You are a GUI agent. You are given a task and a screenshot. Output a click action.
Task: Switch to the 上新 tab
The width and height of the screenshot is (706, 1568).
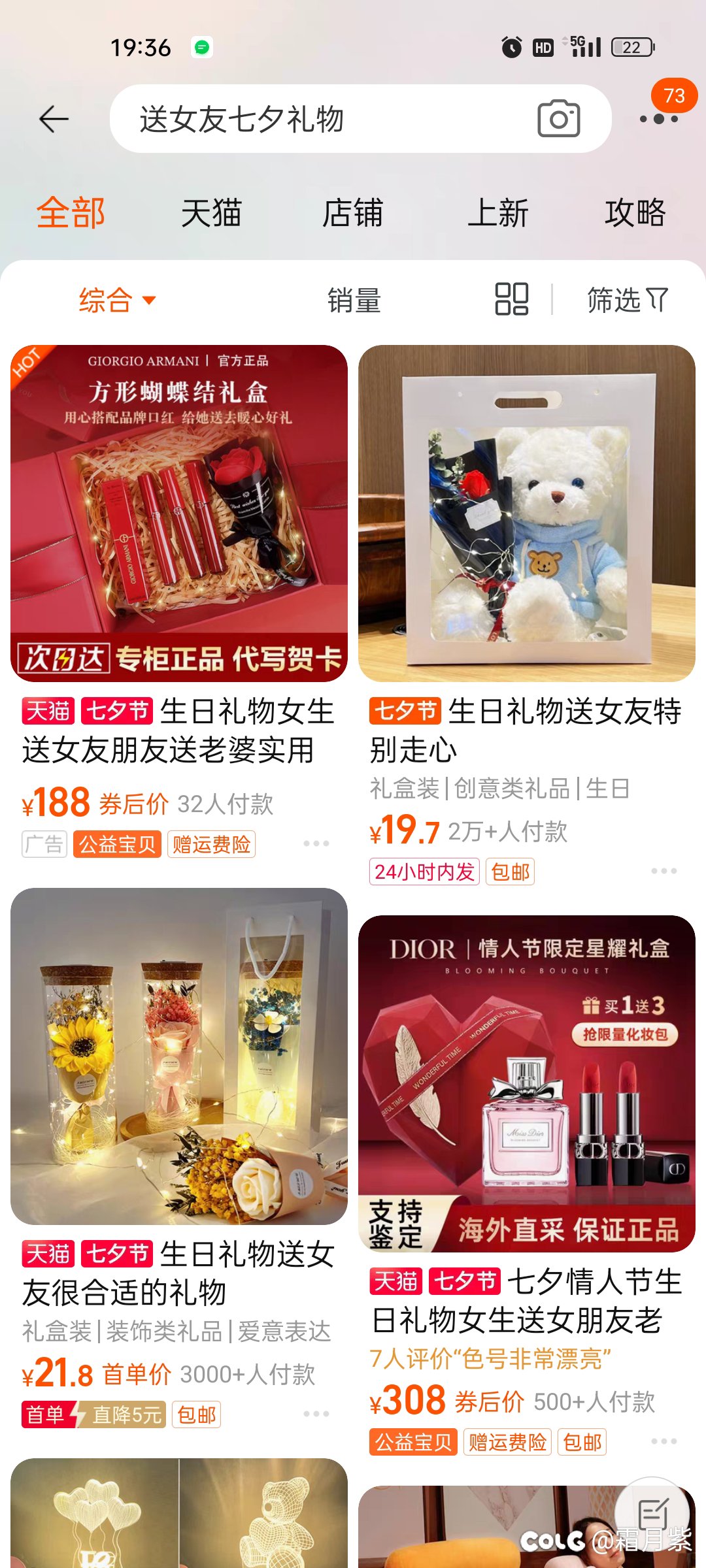497,213
